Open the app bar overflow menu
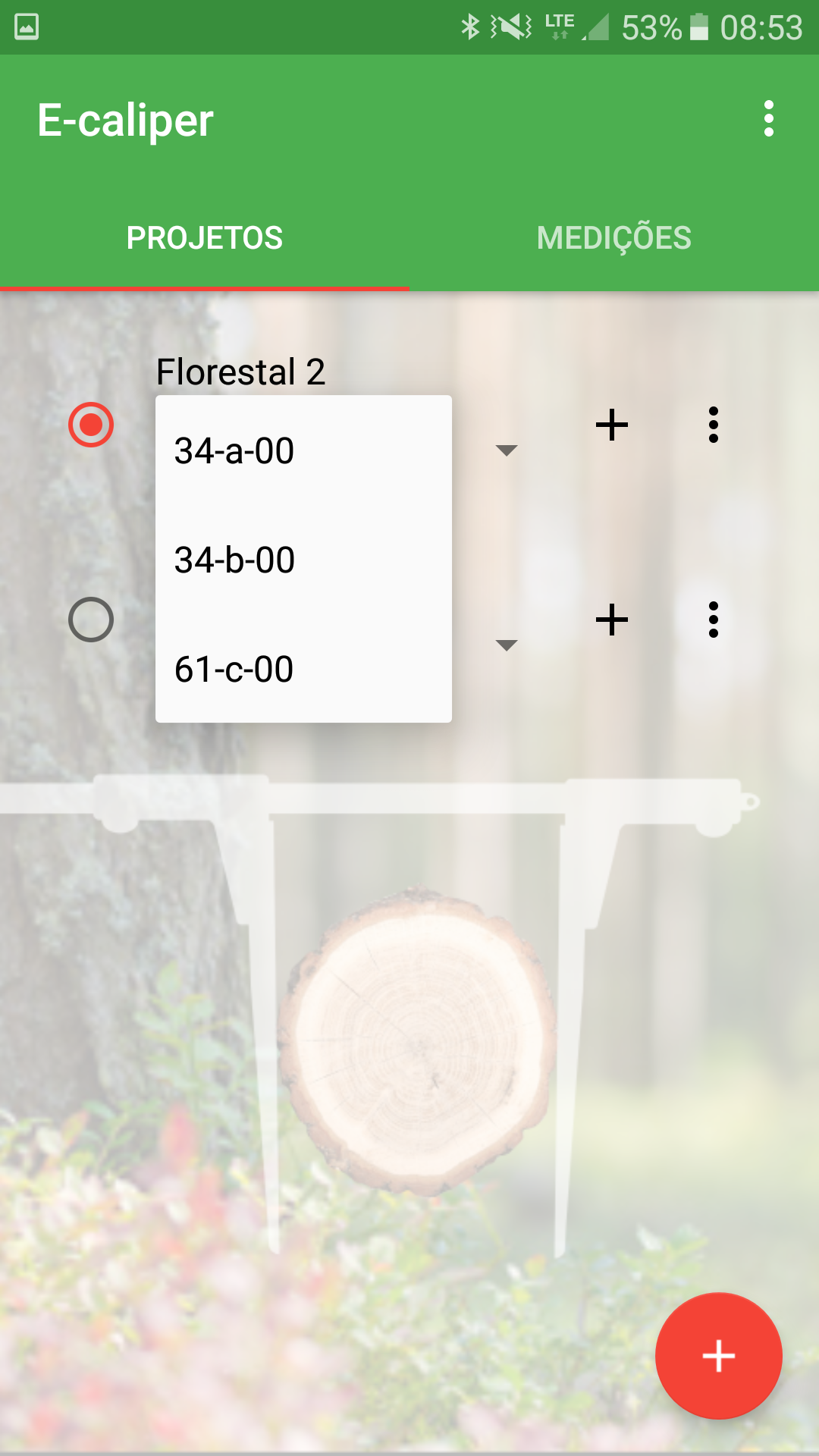Image resolution: width=819 pixels, height=1456 pixels. [768, 119]
